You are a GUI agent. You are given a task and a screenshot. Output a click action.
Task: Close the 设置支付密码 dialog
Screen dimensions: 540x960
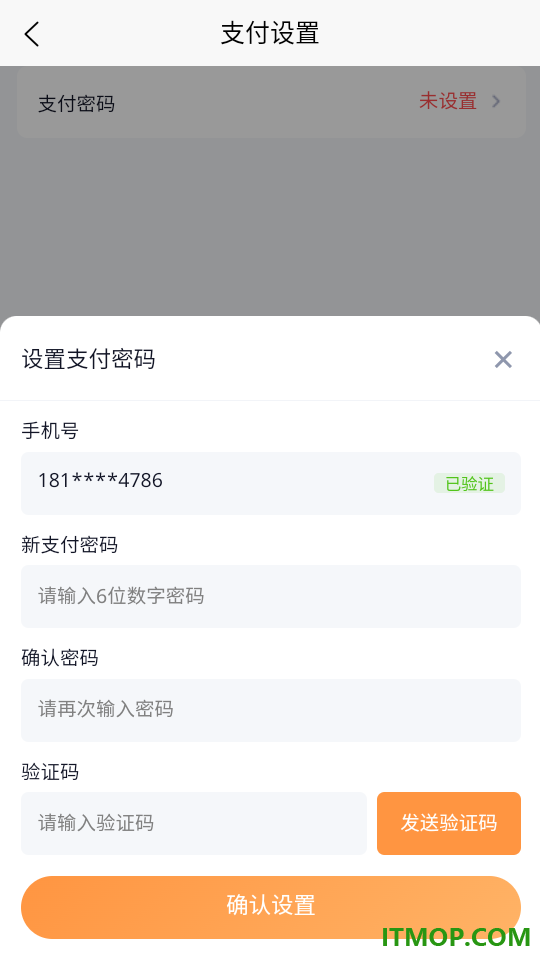pyautogui.click(x=503, y=359)
